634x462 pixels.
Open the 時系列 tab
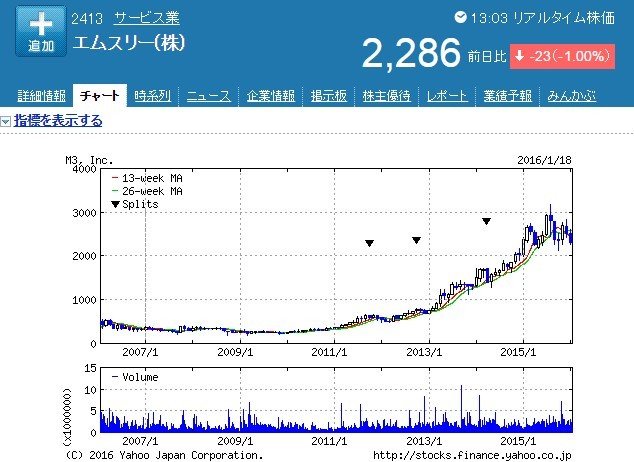pyautogui.click(x=154, y=97)
